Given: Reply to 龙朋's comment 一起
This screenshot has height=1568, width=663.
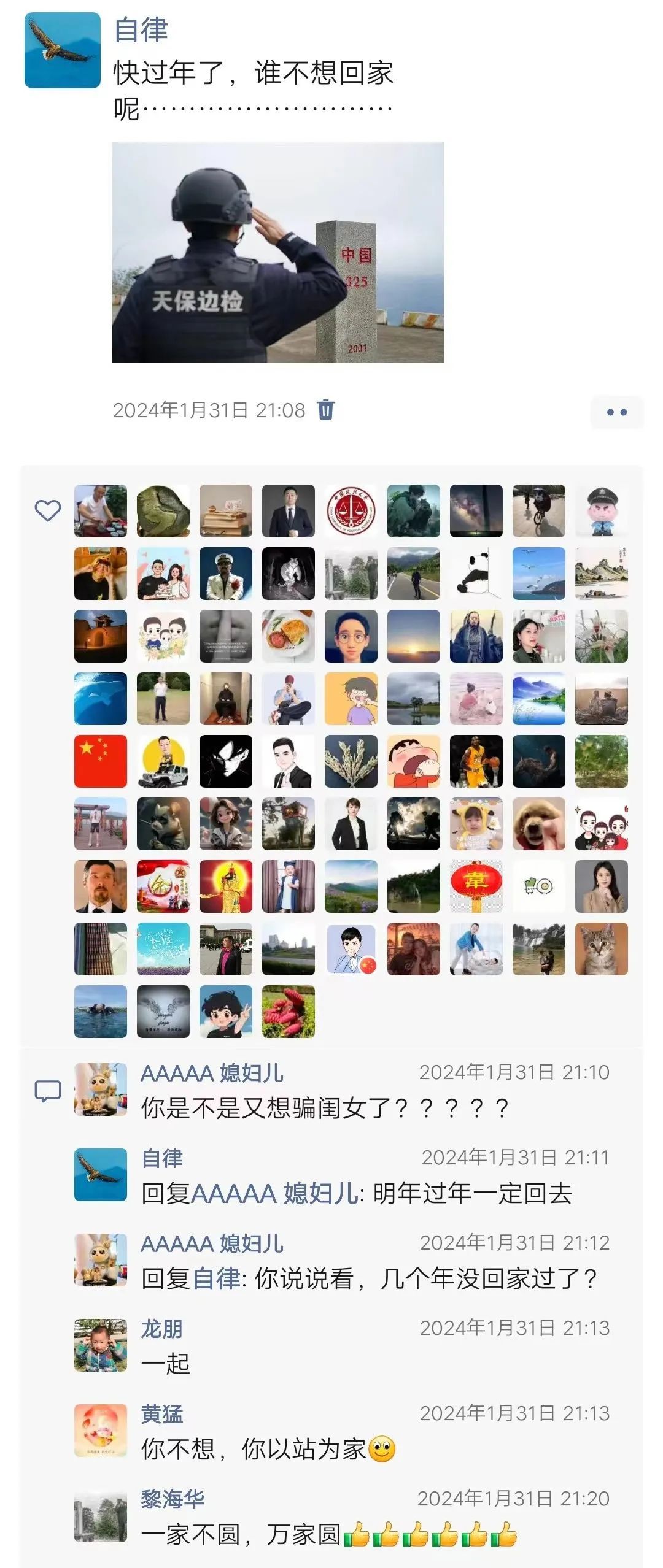Looking at the screenshot, I should click(166, 1364).
